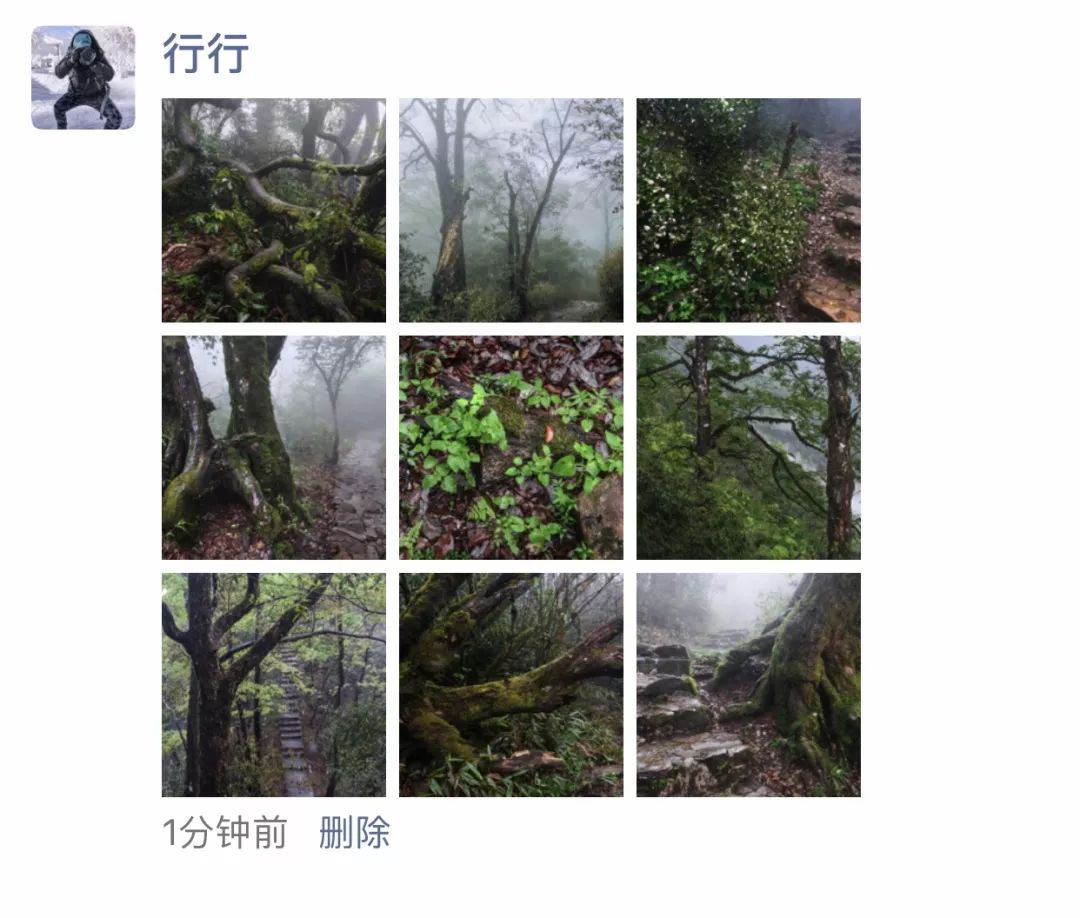Open the photo of white flowering shrubs

[x=748, y=210]
